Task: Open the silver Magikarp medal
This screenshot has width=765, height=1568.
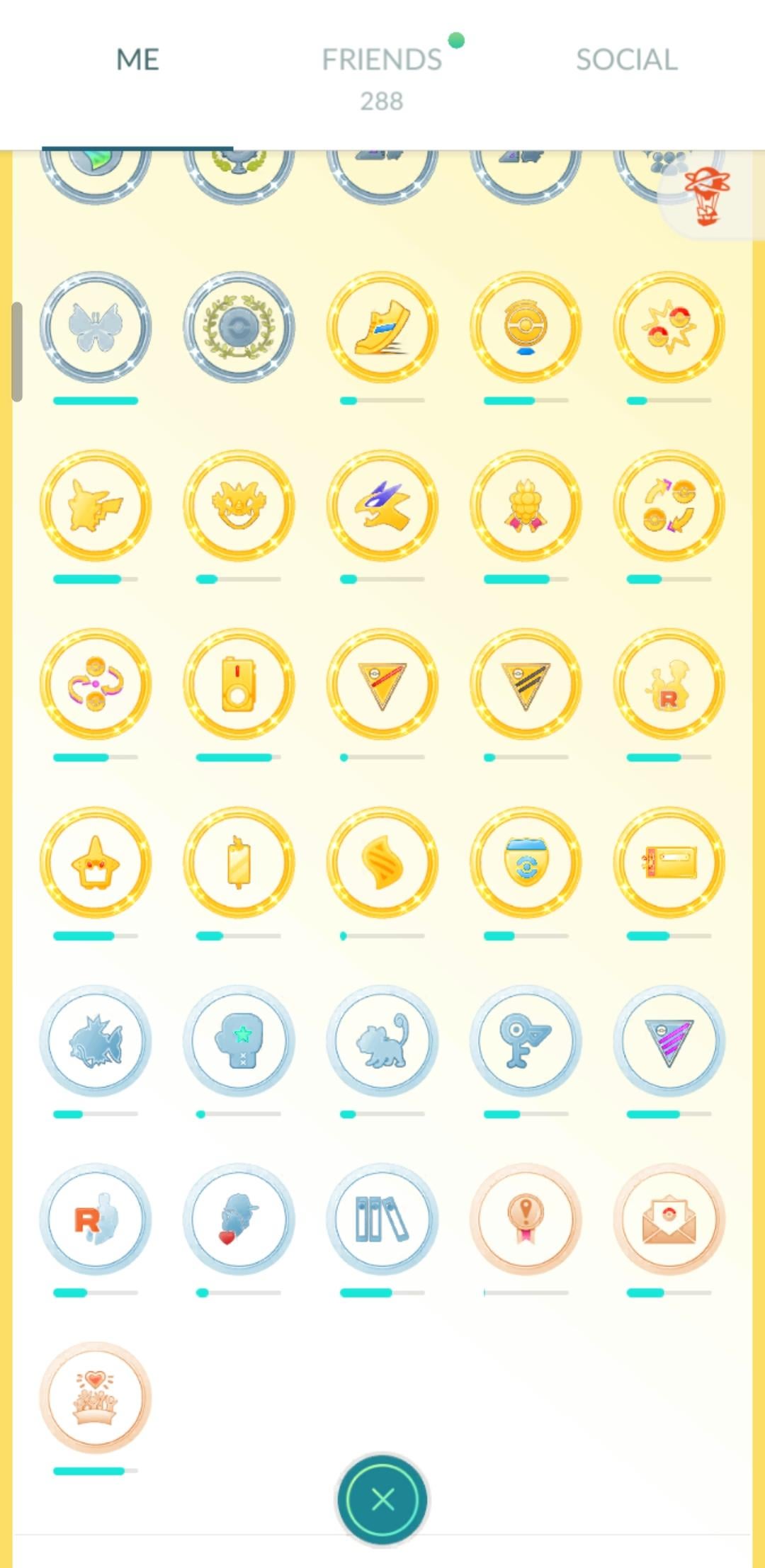Action: 96,1042
